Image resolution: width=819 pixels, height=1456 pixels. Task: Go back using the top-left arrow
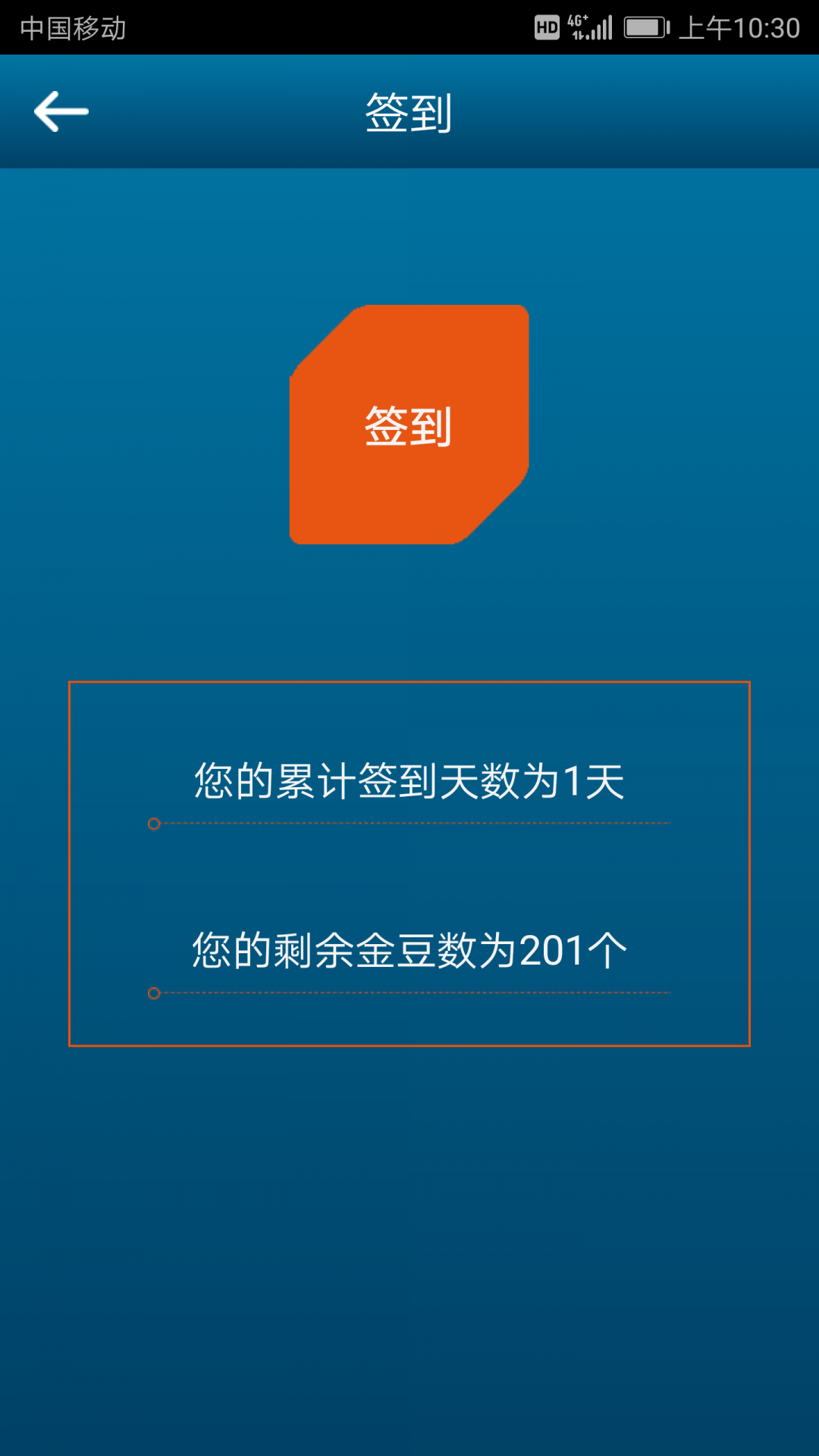61,111
